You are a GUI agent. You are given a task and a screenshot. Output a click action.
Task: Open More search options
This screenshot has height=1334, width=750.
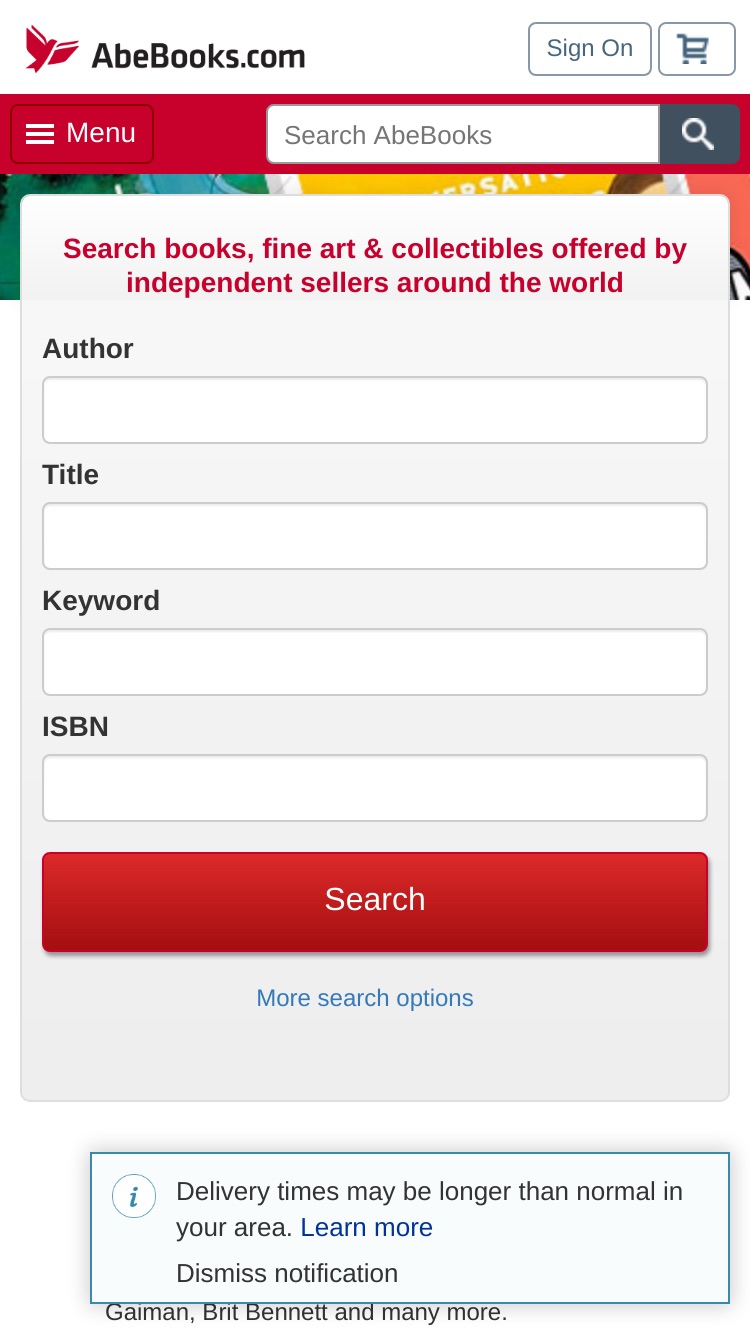click(x=365, y=998)
